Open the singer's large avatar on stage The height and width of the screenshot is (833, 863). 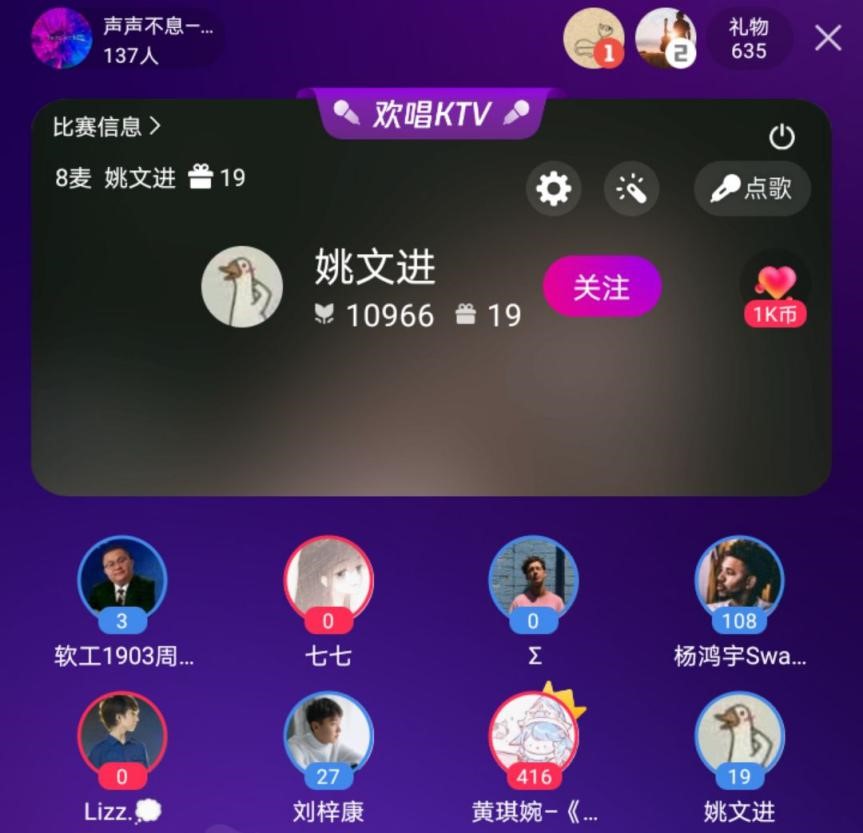(242, 287)
